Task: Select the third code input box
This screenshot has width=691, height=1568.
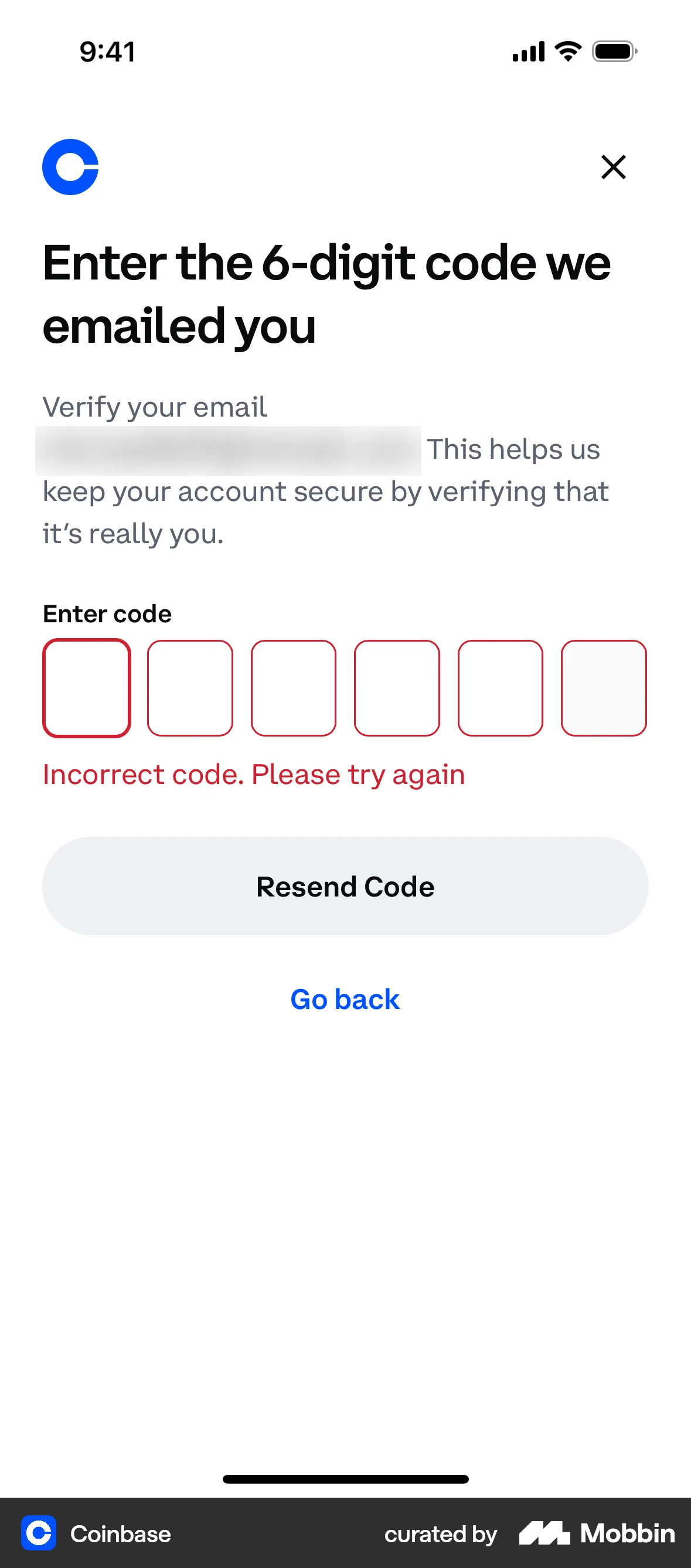Action: click(x=293, y=688)
